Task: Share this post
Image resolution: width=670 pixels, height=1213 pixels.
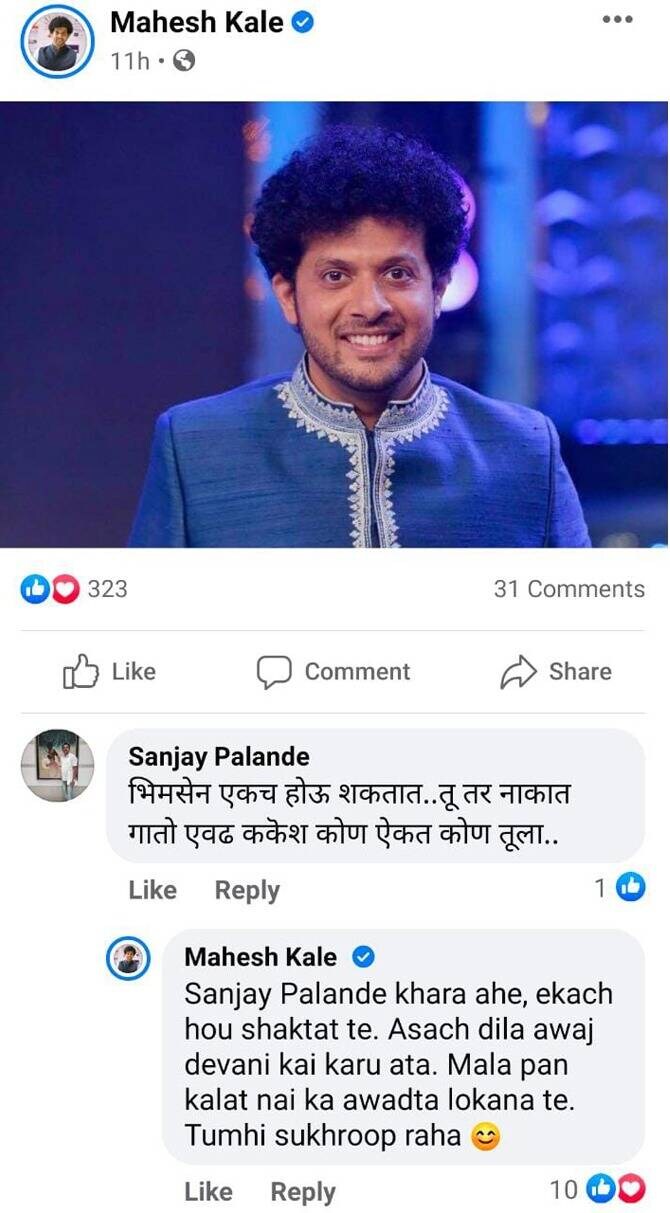Action: click(555, 672)
